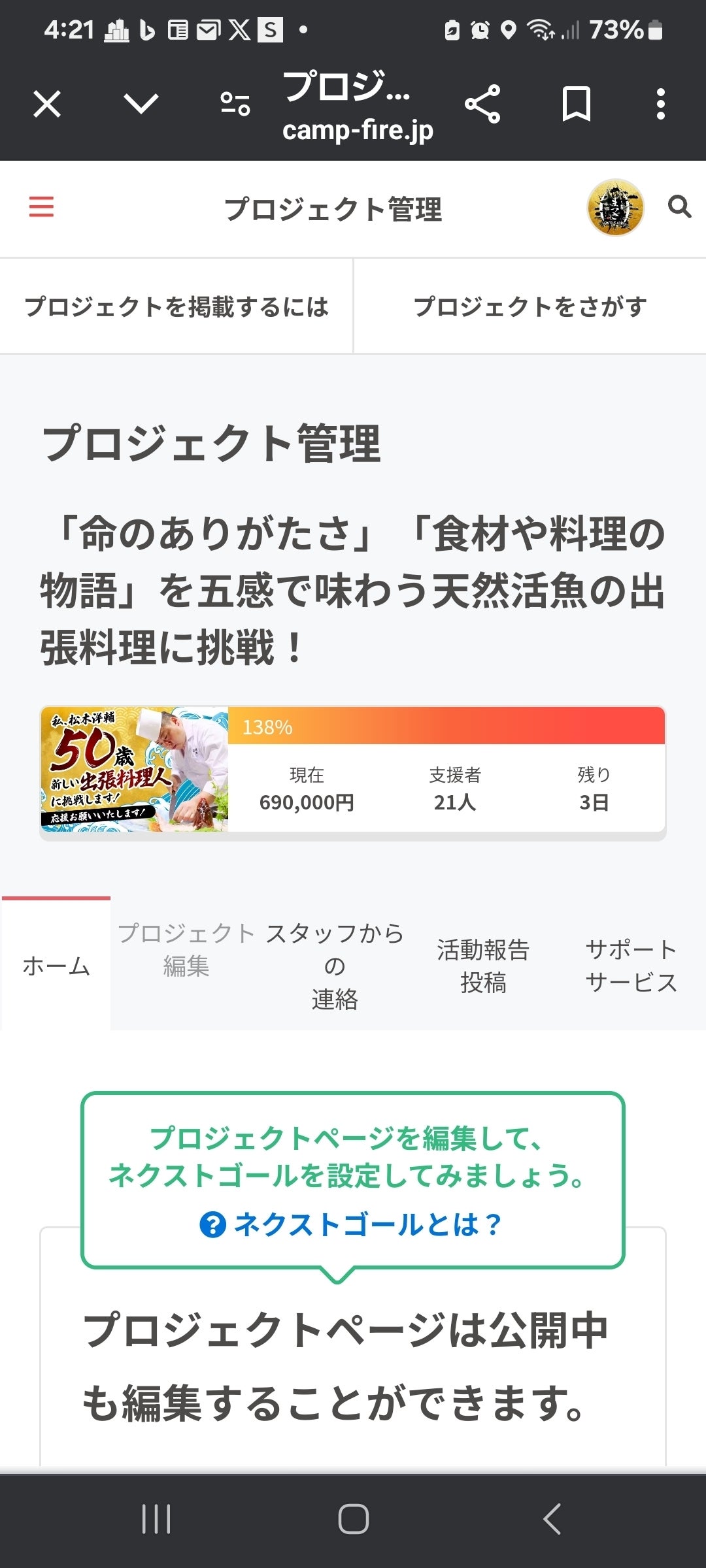Close the browser tab with X
The height and width of the screenshot is (1568, 706).
(47, 104)
